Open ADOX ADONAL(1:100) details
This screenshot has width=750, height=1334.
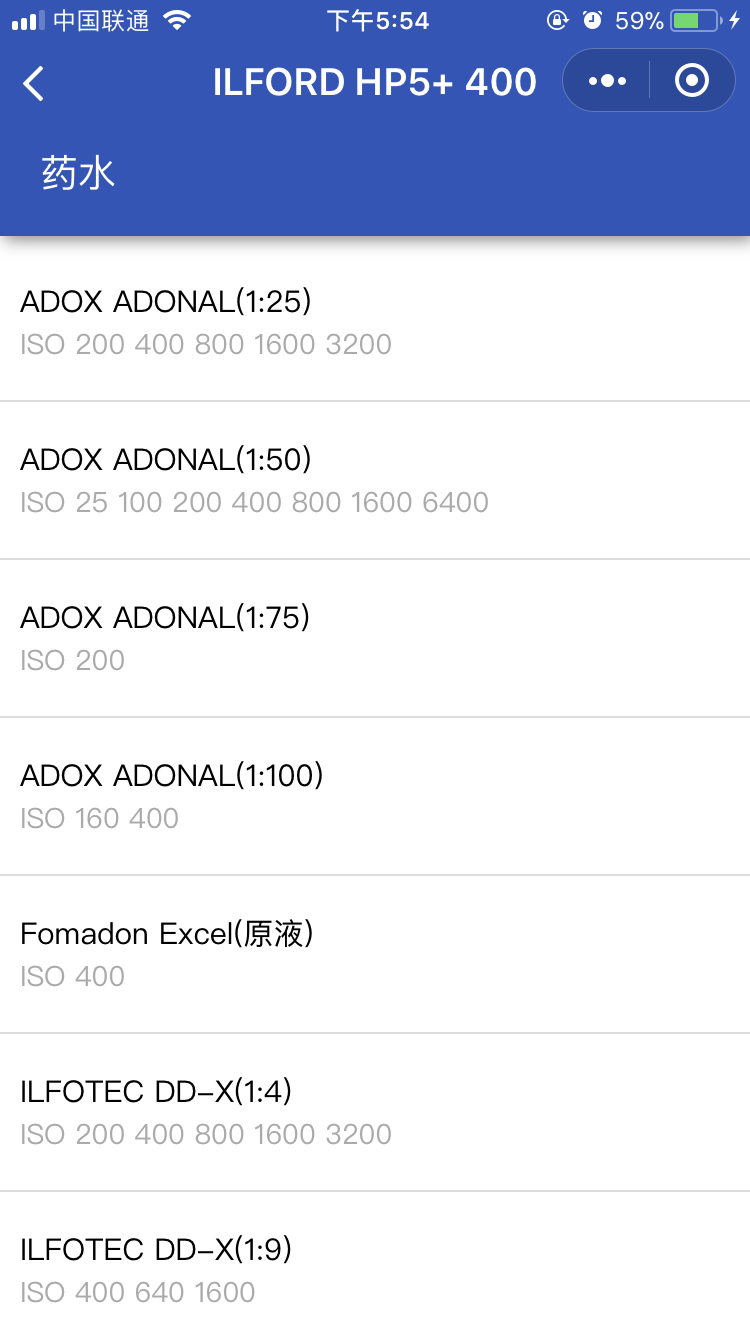click(x=375, y=796)
